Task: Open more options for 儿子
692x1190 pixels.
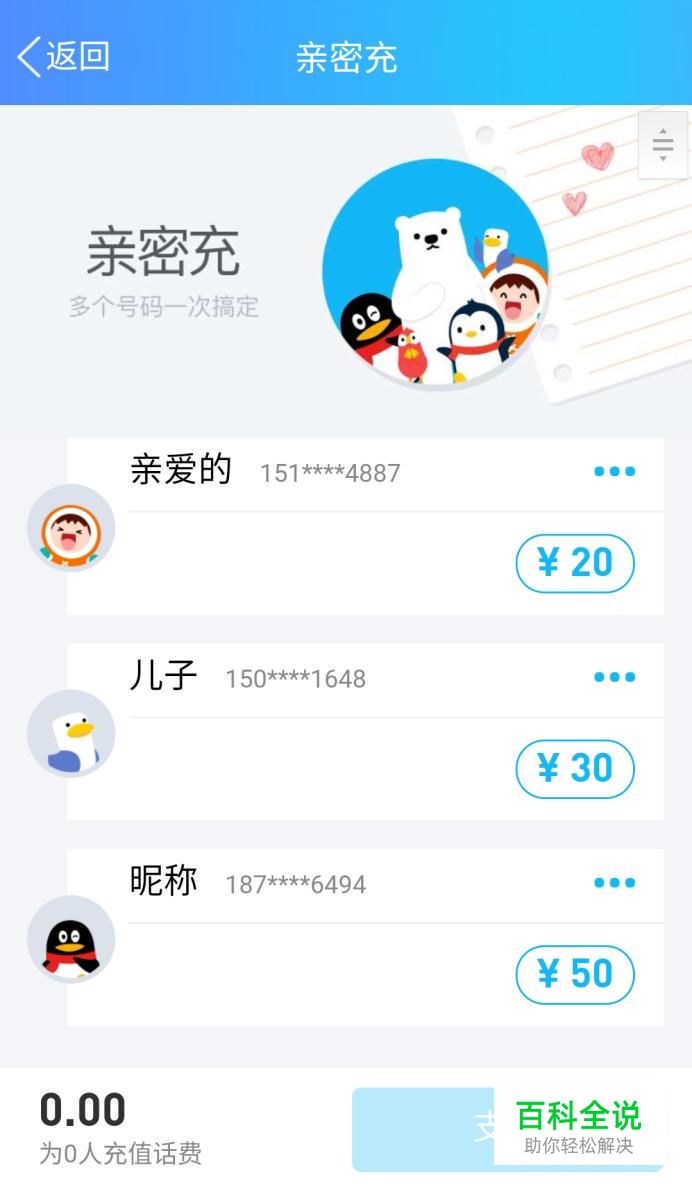Action: tap(614, 677)
